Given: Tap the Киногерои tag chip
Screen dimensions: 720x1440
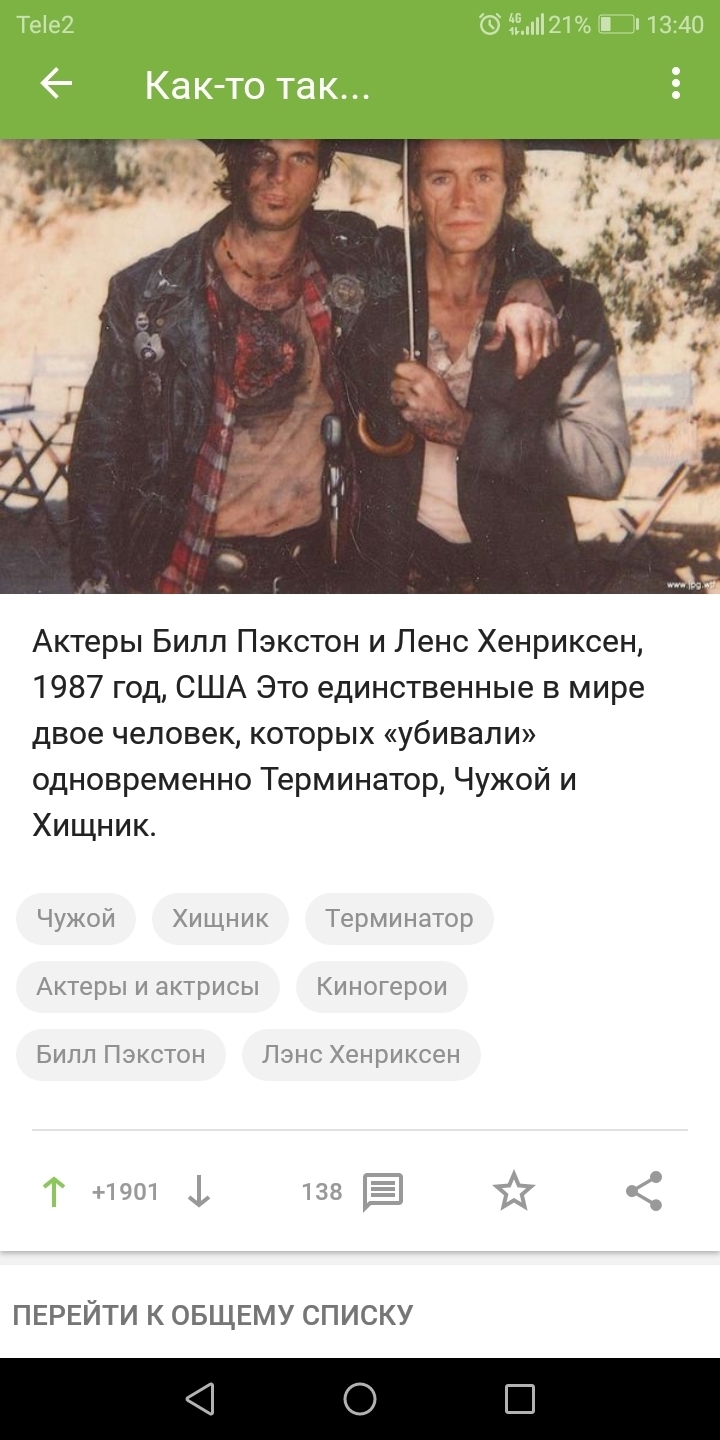Looking at the screenshot, I should pyautogui.click(x=381, y=987).
